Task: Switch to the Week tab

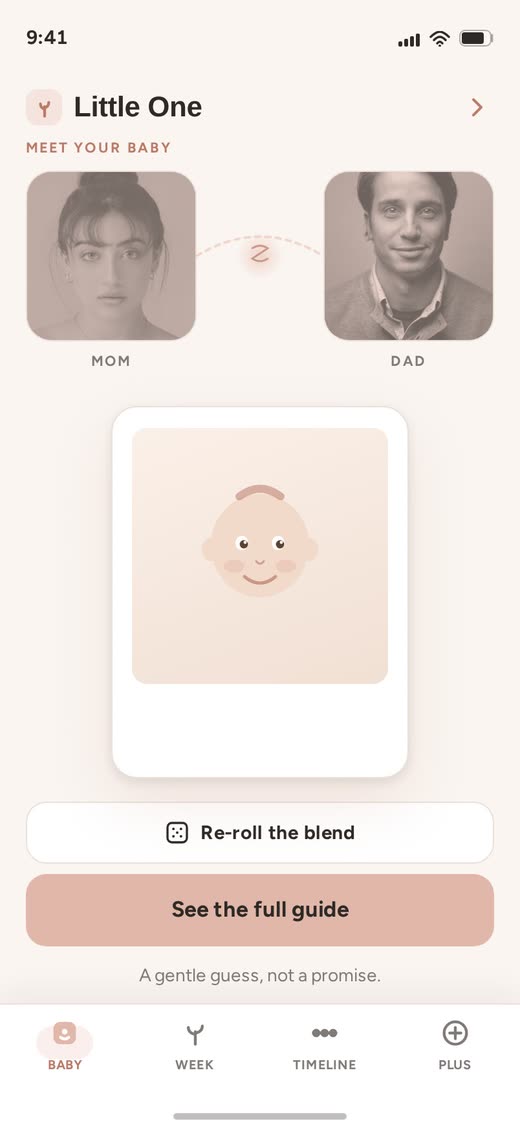Action: coord(194,1046)
